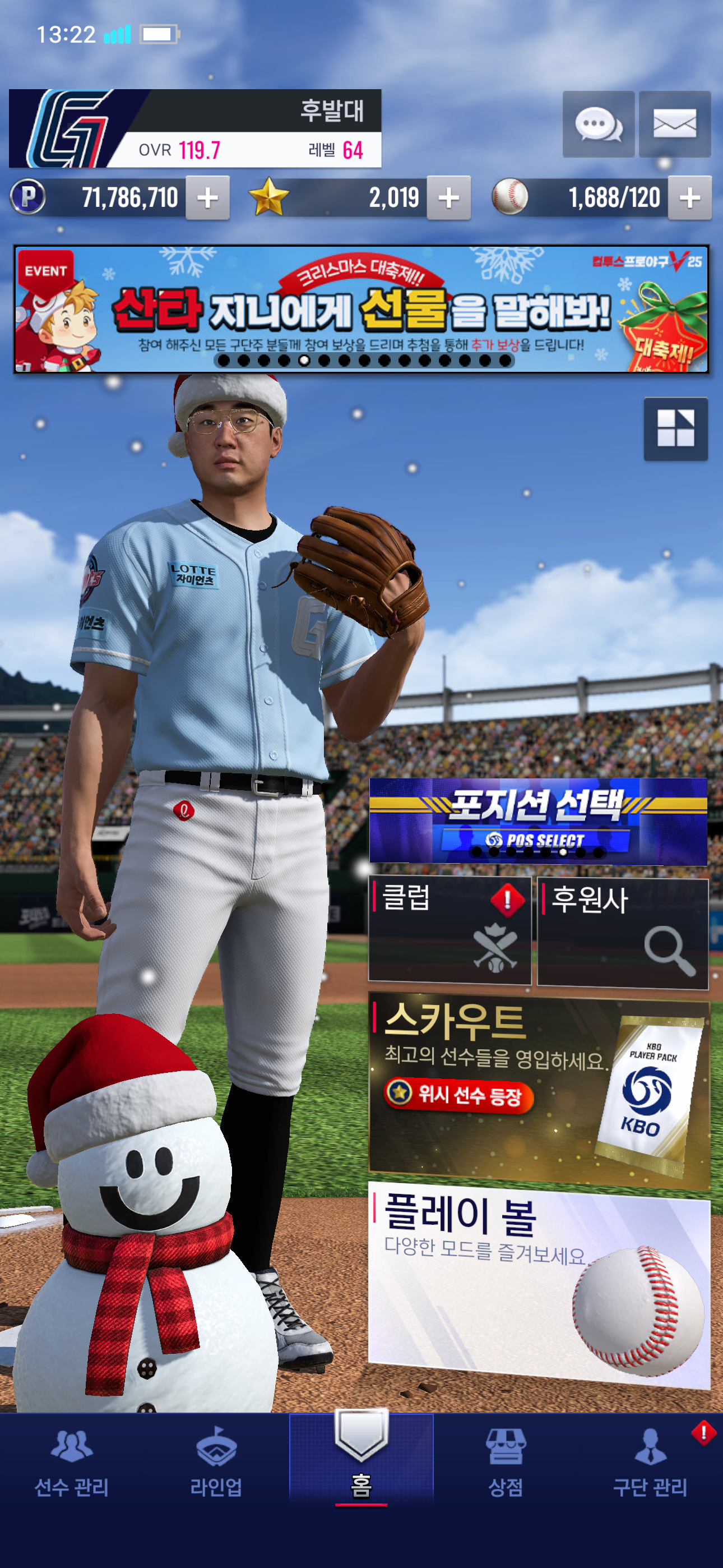Open the 클럽 card
The height and width of the screenshot is (1568, 723).
[x=449, y=929]
